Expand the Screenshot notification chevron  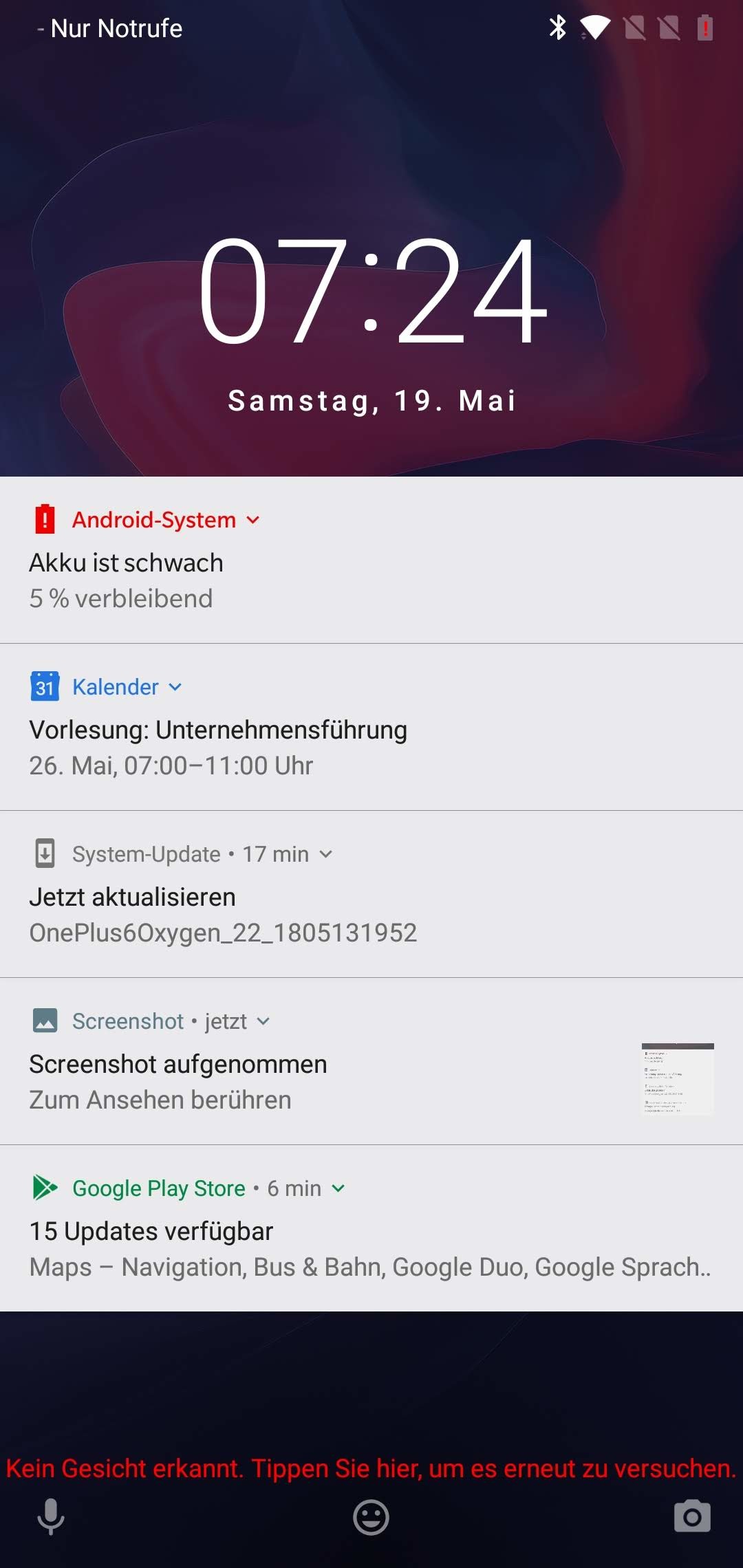point(263,1021)
